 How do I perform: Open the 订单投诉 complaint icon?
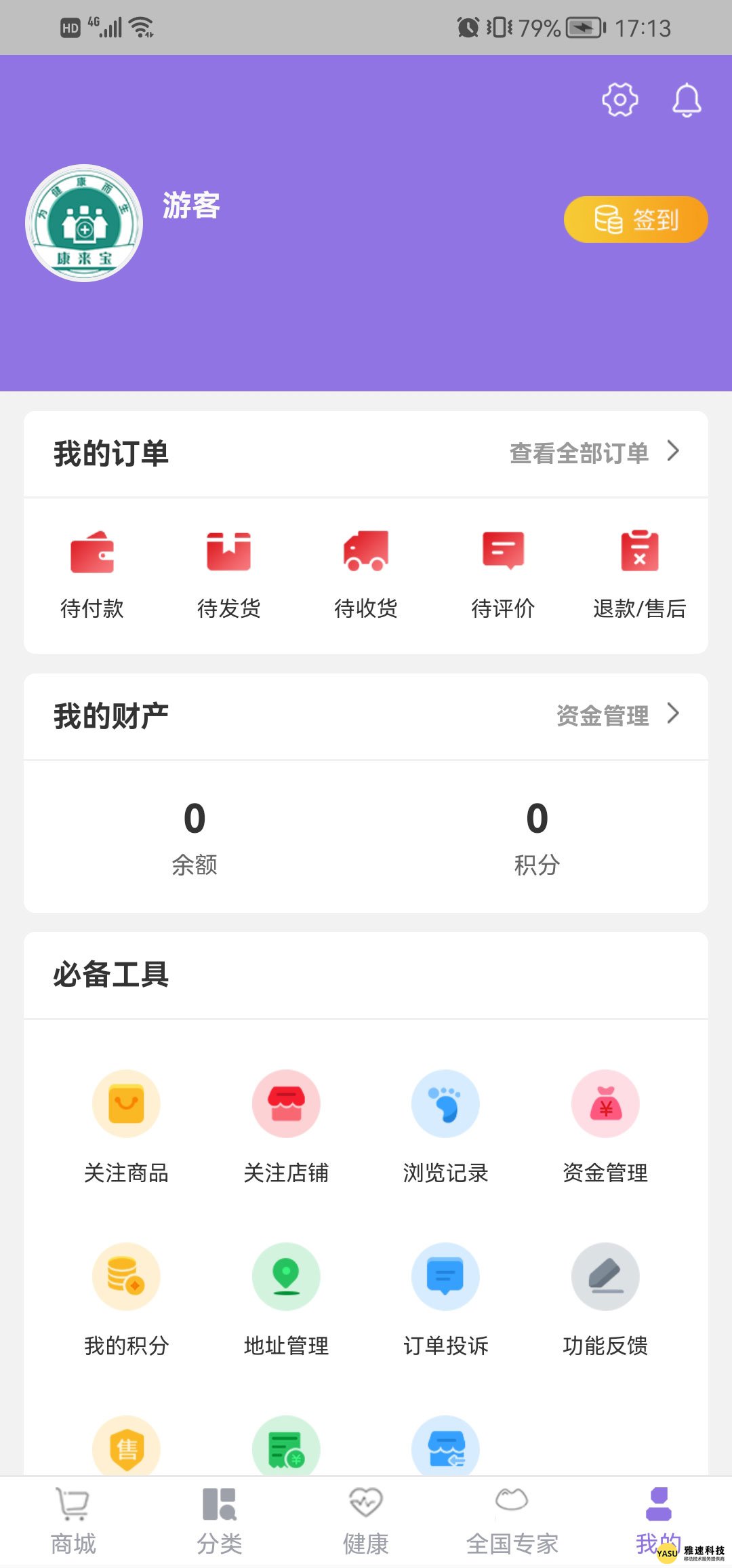click(445, 1276)
